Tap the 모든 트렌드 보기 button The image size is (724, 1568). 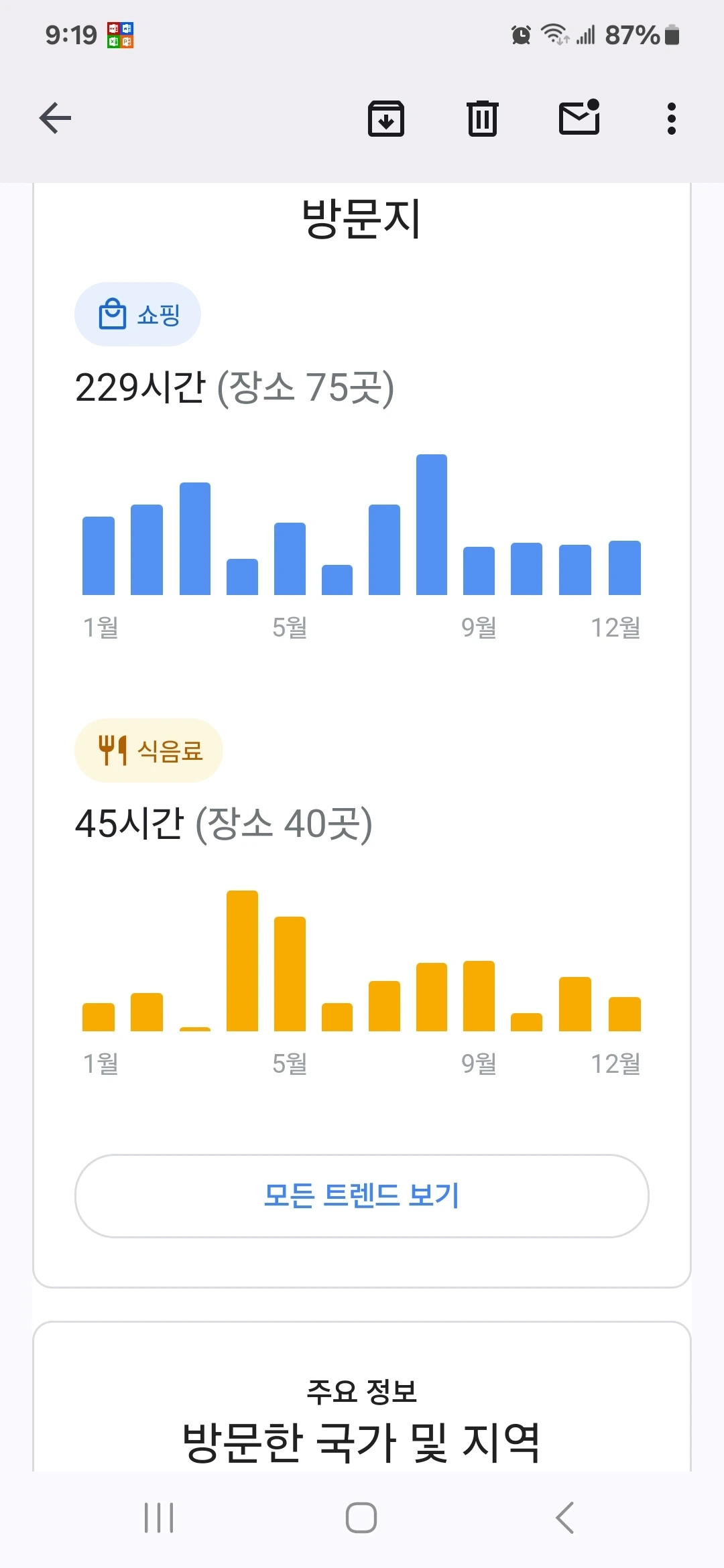coord(362,1195)
